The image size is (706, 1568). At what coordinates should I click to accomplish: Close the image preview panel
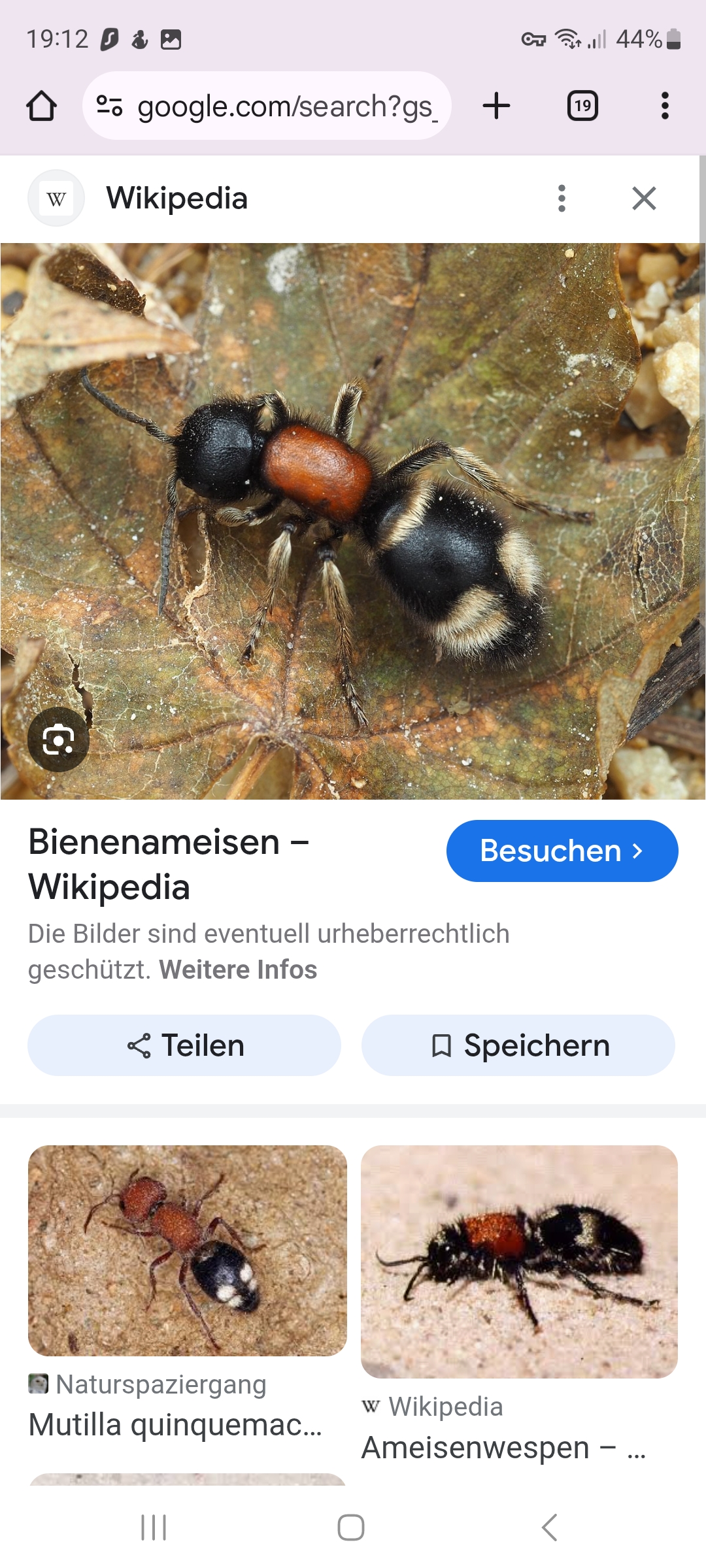tap(644, 198)
